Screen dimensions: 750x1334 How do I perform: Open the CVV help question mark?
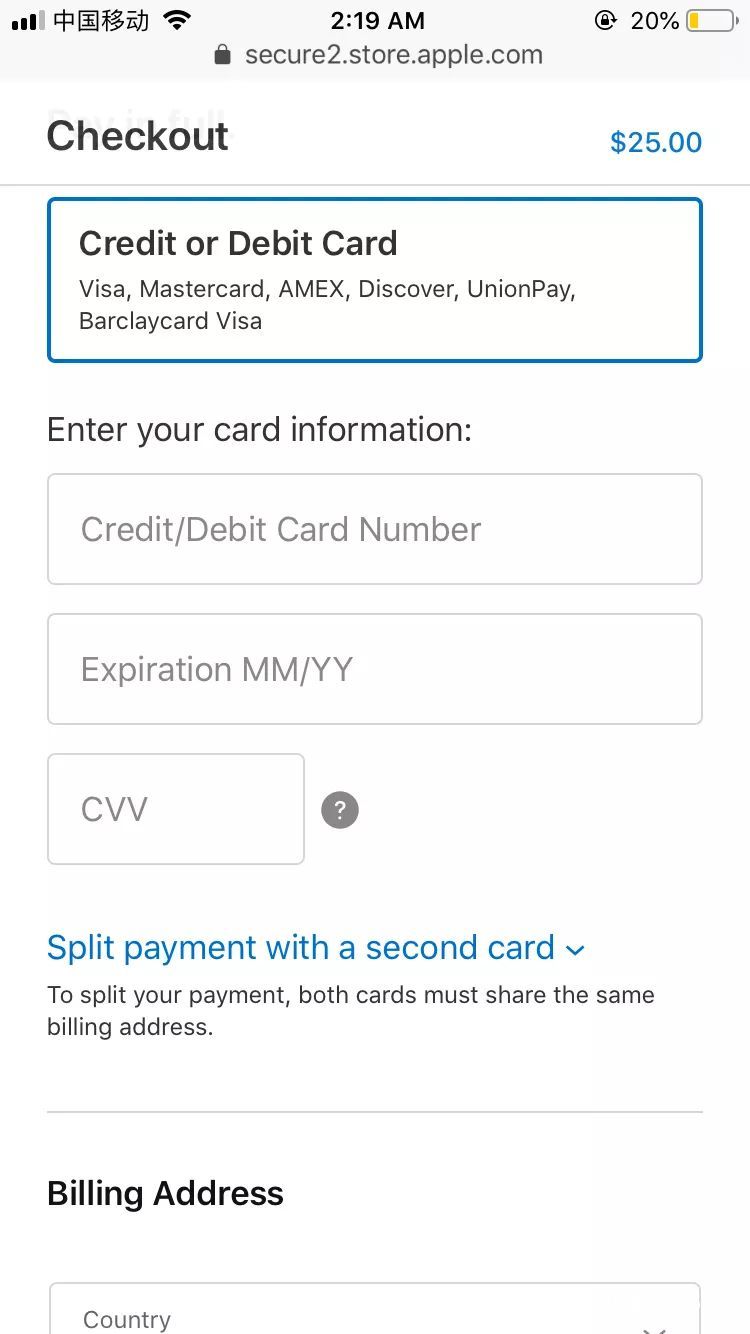[x=340, y=810]
